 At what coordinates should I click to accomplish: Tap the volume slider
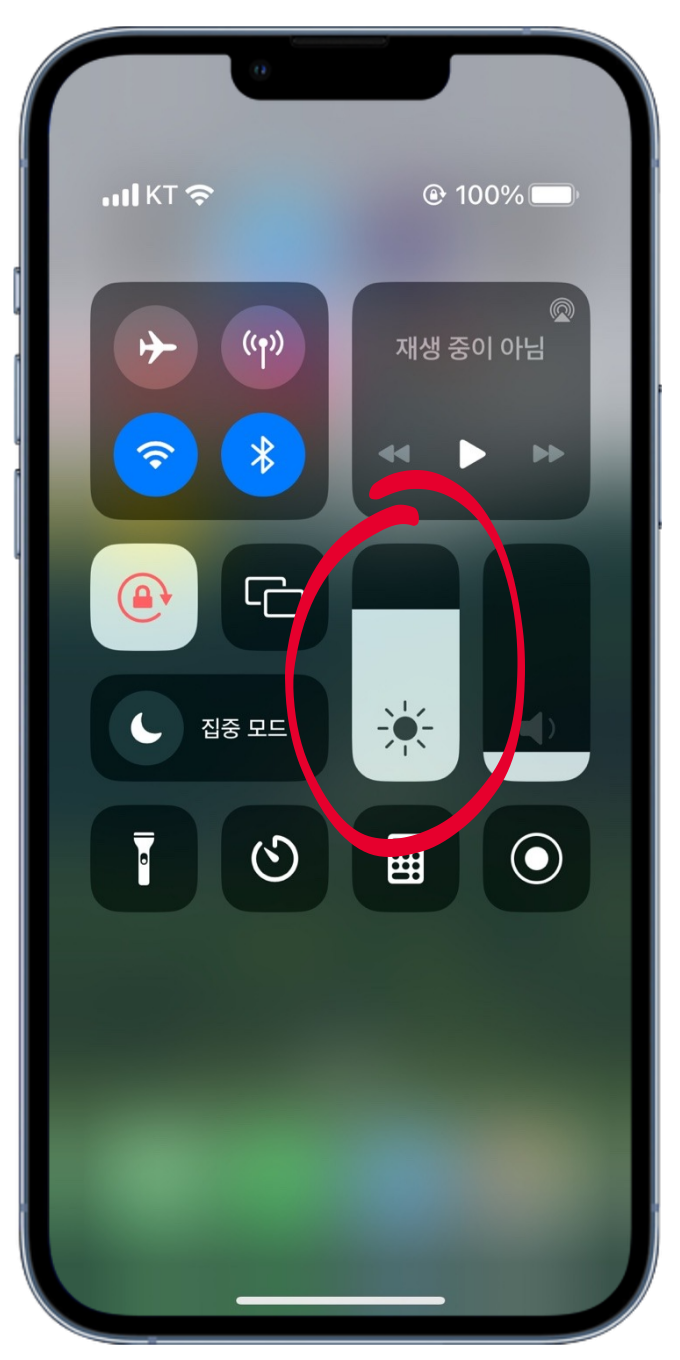[x=537, y=662]
